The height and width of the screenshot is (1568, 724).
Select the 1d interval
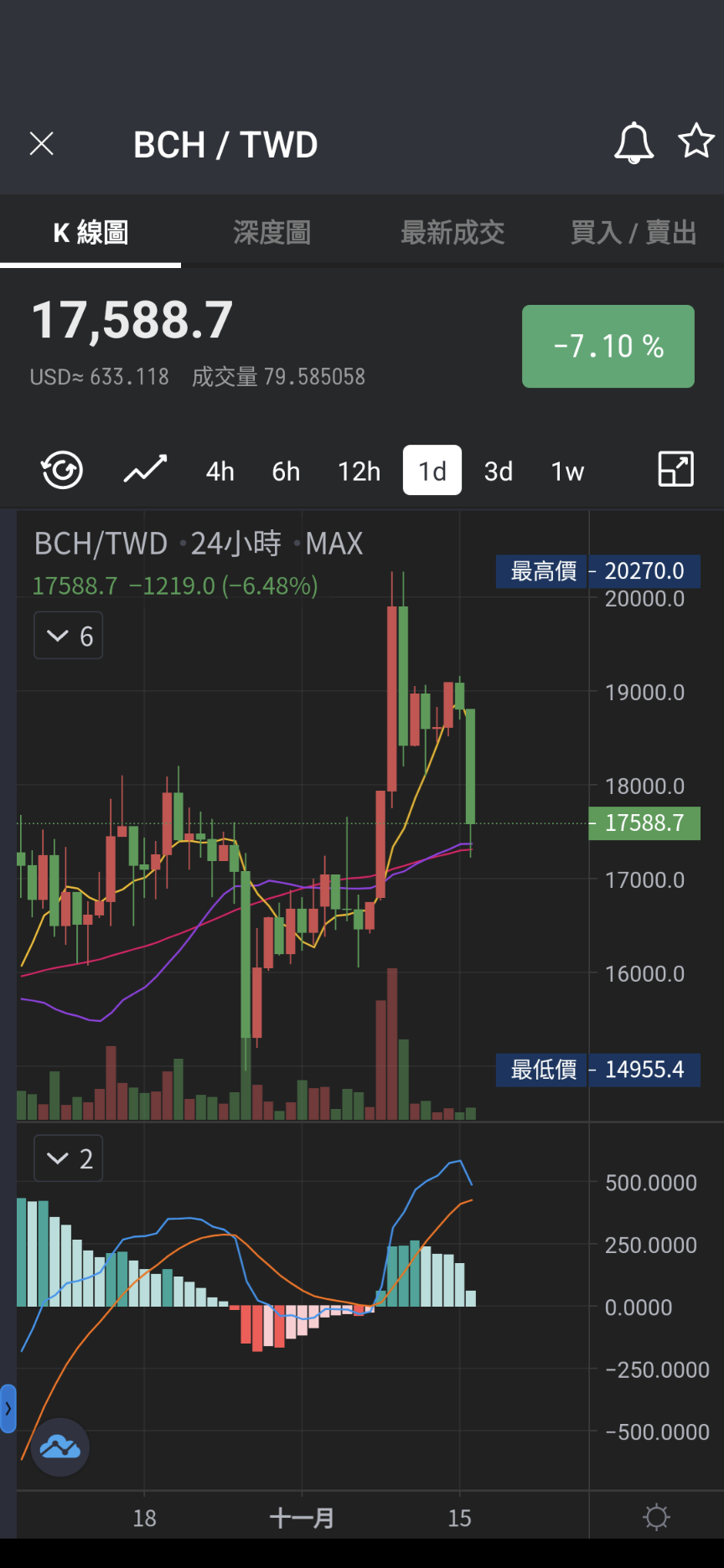(x=432, y=470)
